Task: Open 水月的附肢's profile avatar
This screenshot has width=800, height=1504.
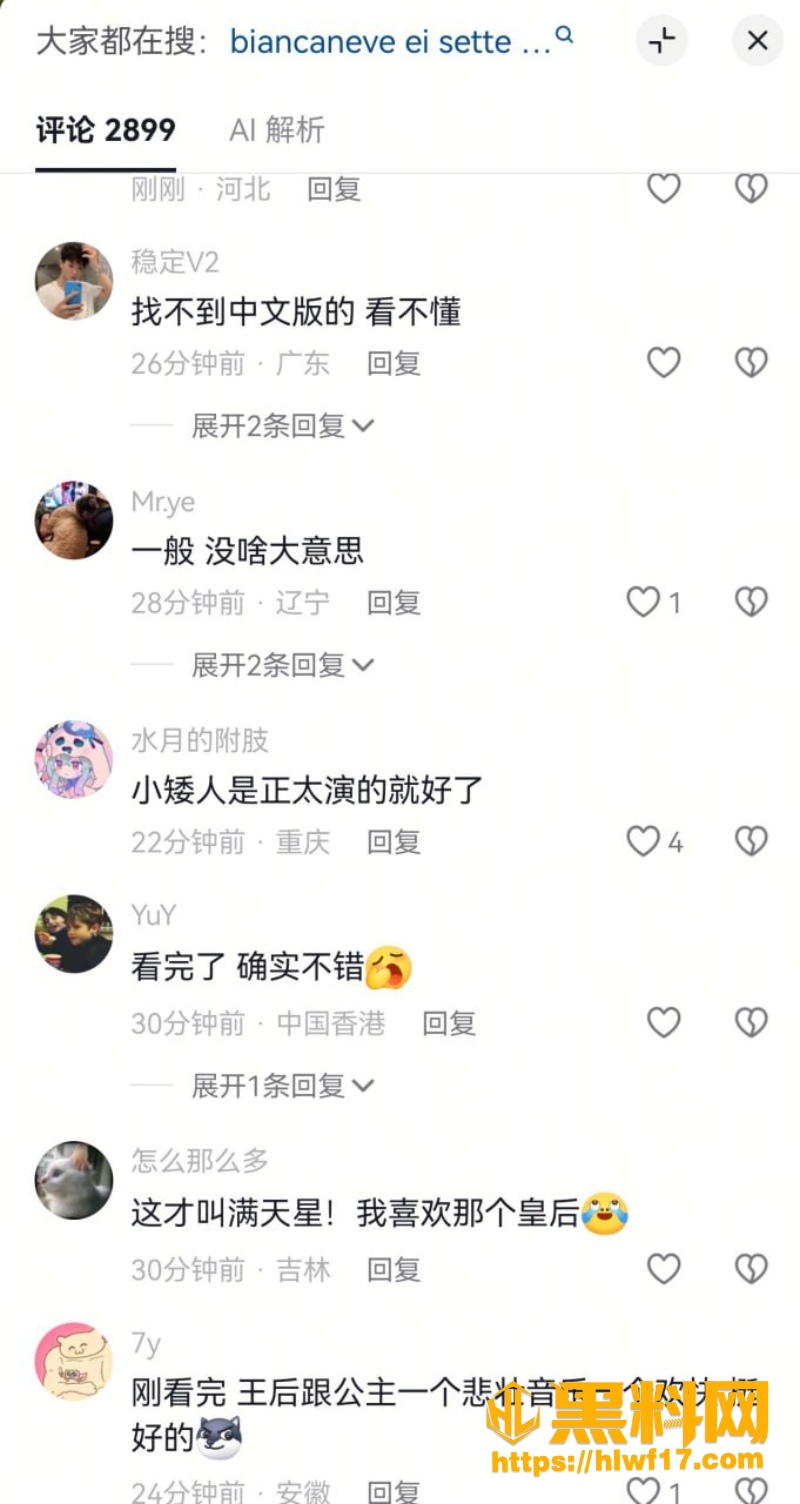Action: (x=74, y=759)
